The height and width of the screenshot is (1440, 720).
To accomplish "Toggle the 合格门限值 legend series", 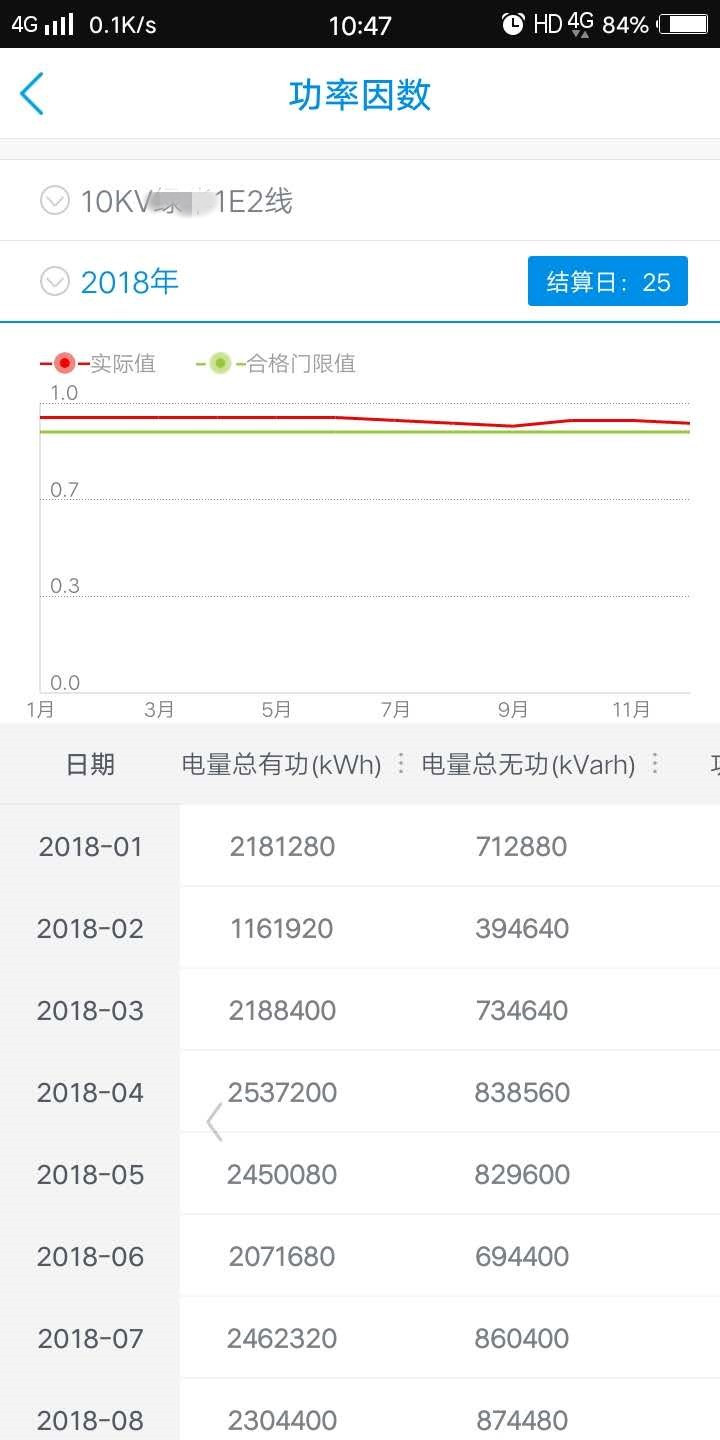I will click(276, 363).
